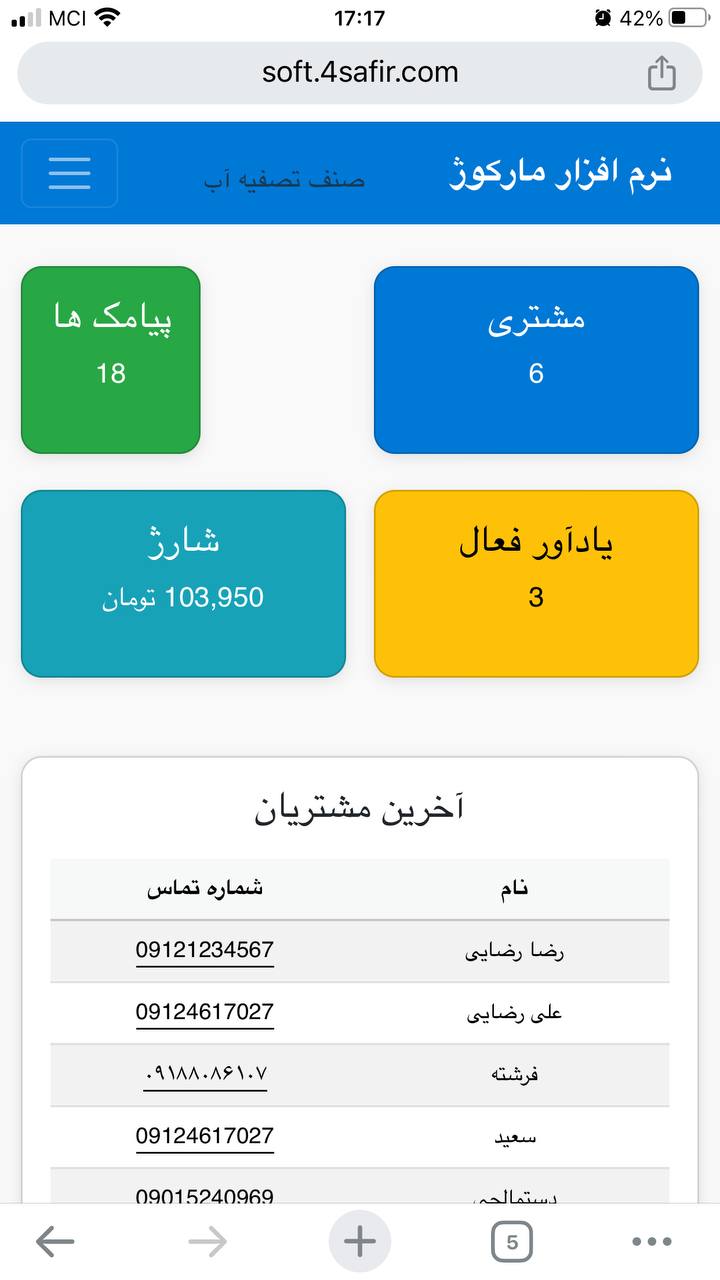
Task: Open the نرم افزار مارکوژ home title link
Action: (560, 172)
